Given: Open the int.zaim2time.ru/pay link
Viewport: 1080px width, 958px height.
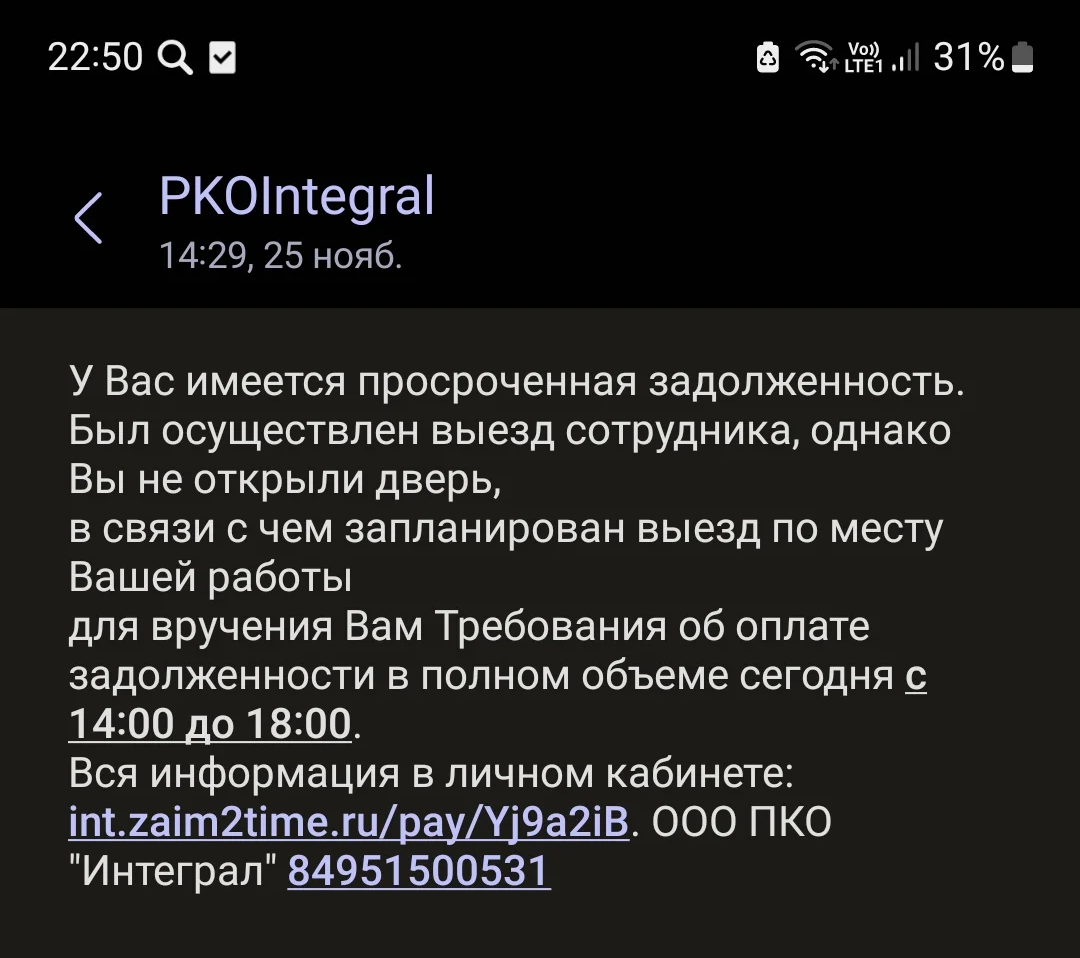Looking at the screenshot, I should 348,822.
